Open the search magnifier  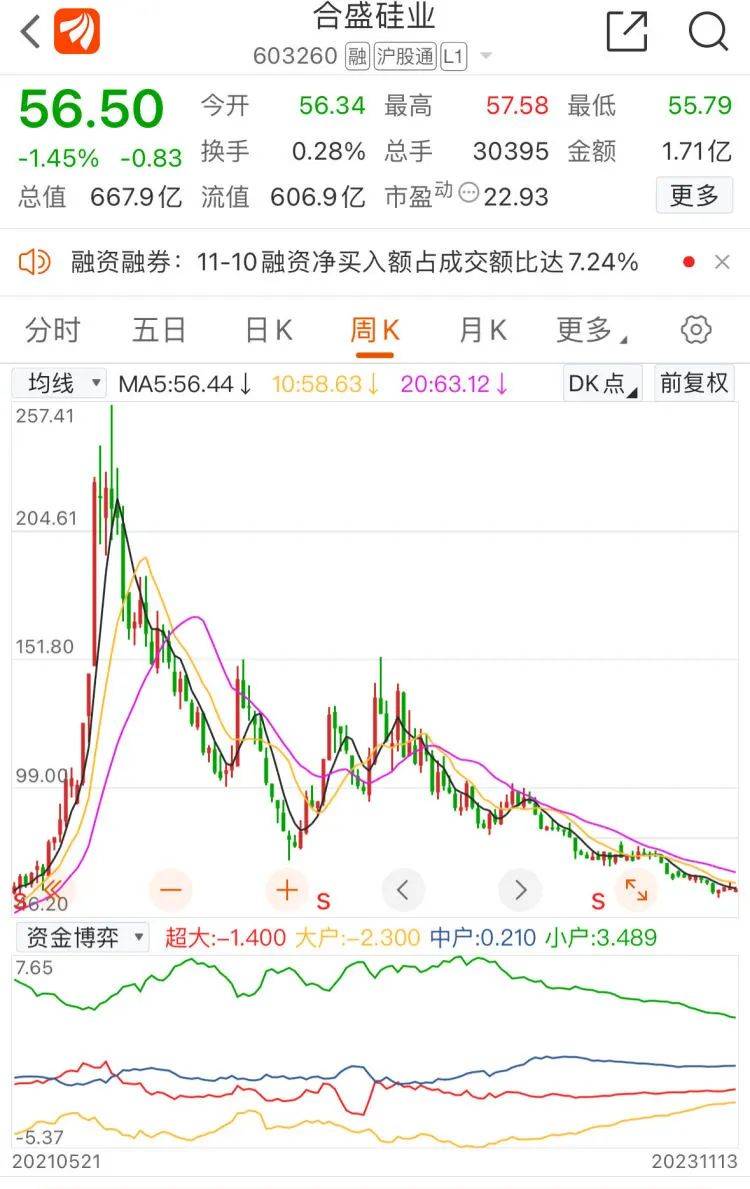pyautogui.click(x=708, y=32)
